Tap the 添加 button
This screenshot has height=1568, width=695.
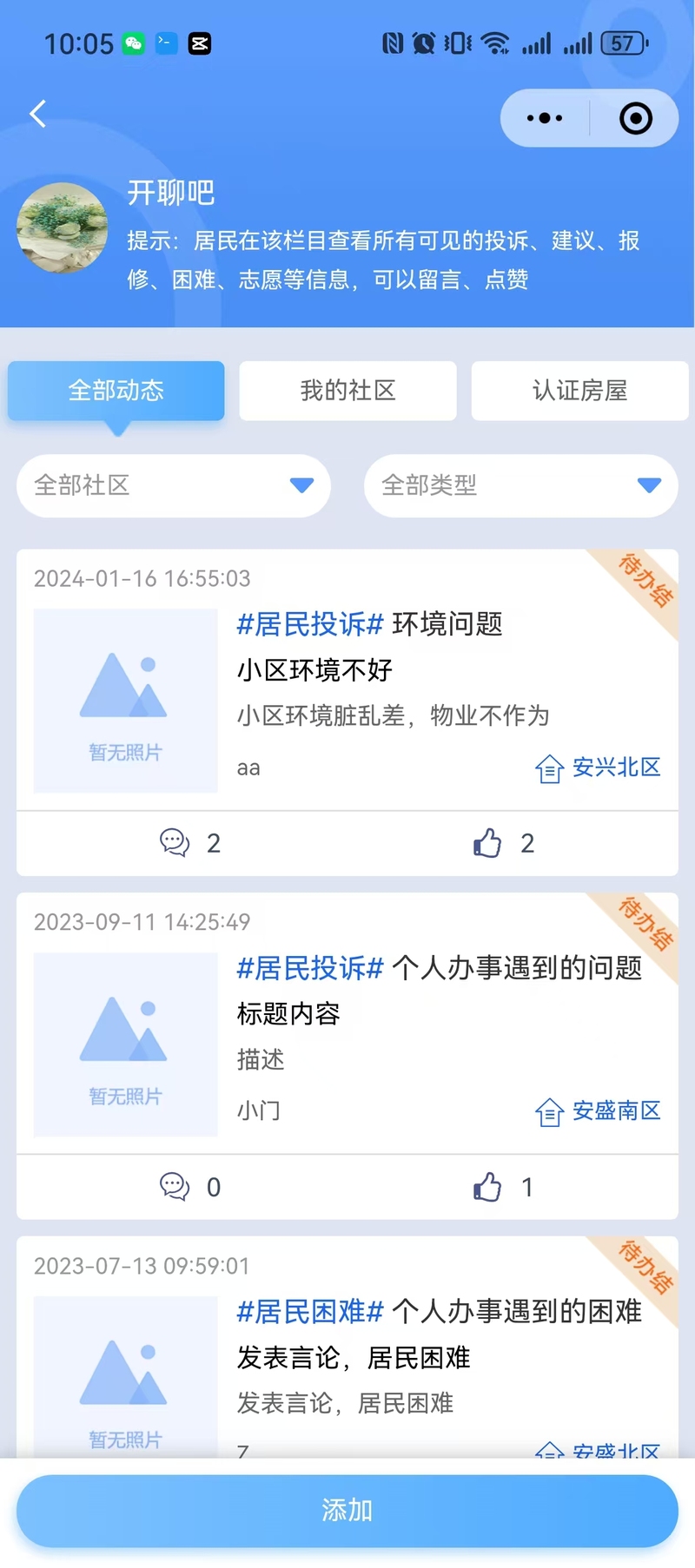(347, 1511)
